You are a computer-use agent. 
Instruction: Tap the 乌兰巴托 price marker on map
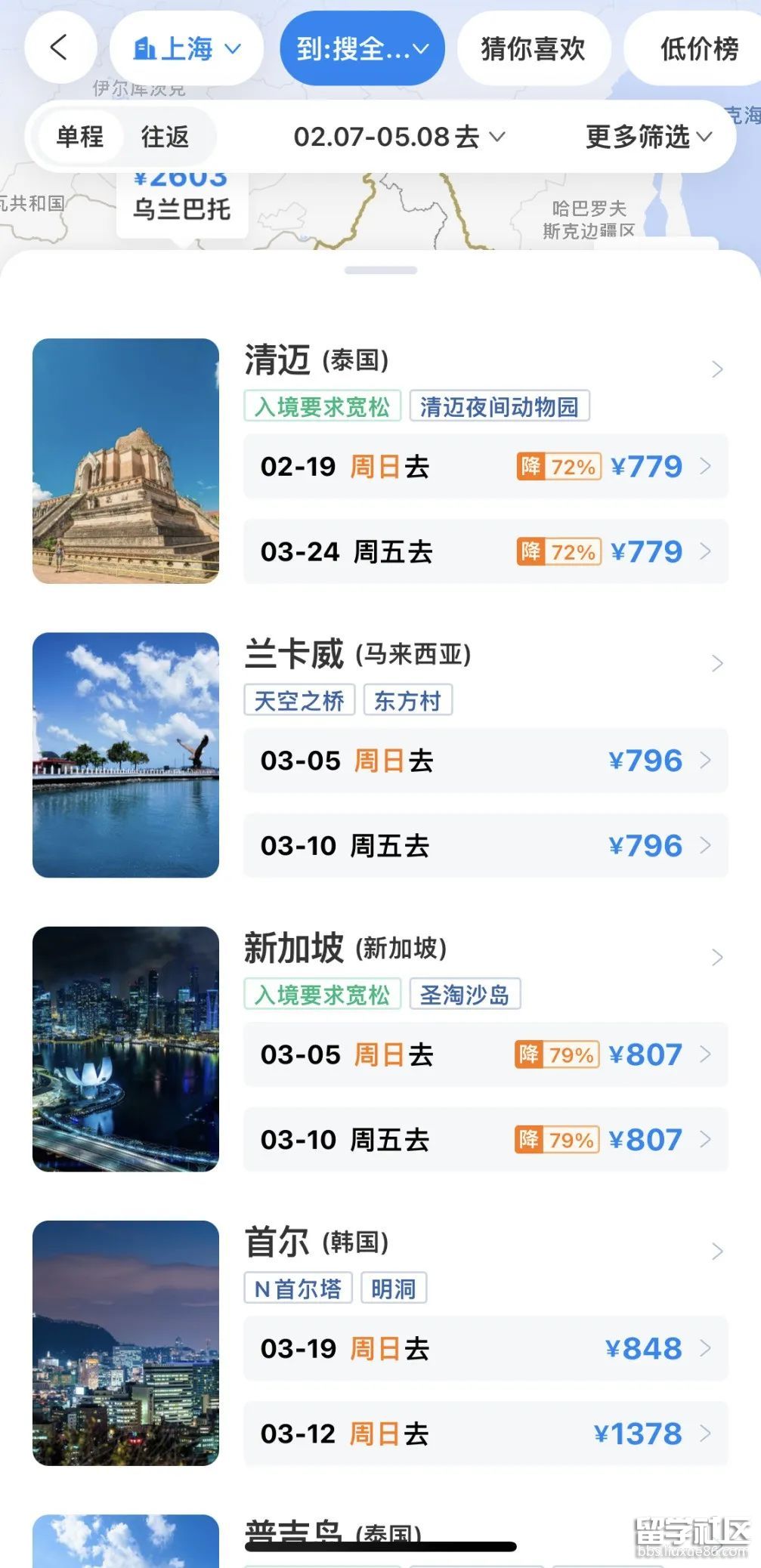click(181, 201)
